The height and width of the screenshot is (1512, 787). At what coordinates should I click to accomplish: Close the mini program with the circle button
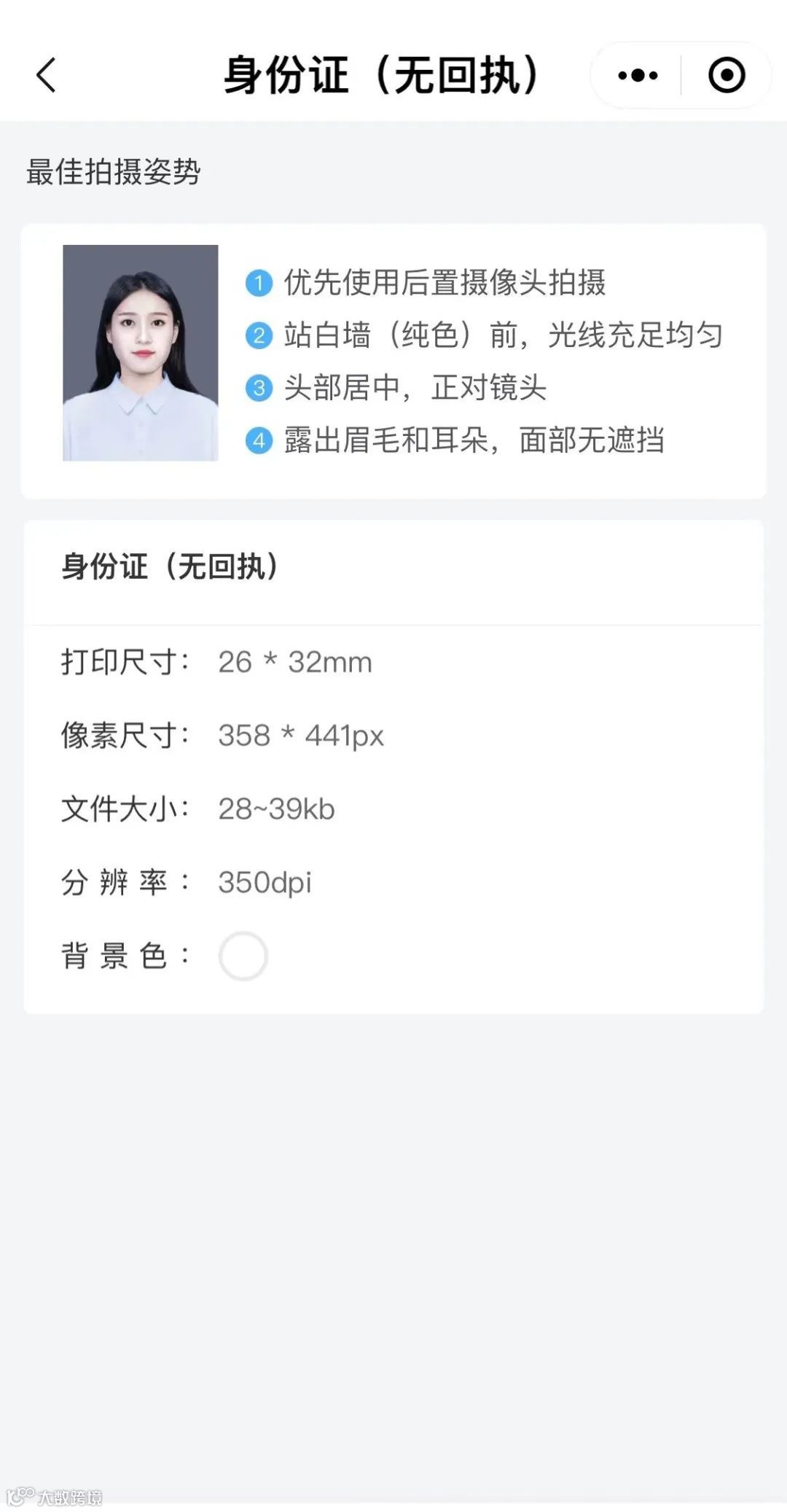tap(727, 75)
